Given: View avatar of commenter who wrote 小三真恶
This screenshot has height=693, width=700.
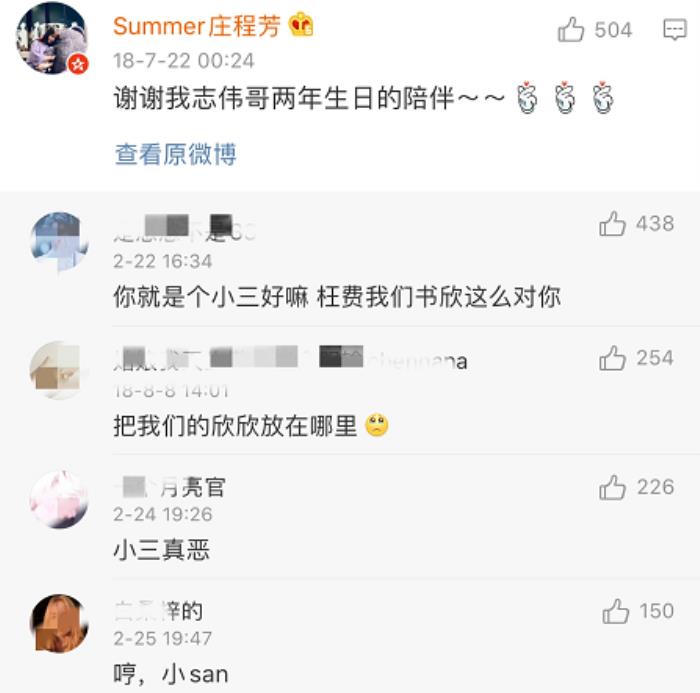Looking at the screenshot, I should pyautogui.click(x=59, y=499).
